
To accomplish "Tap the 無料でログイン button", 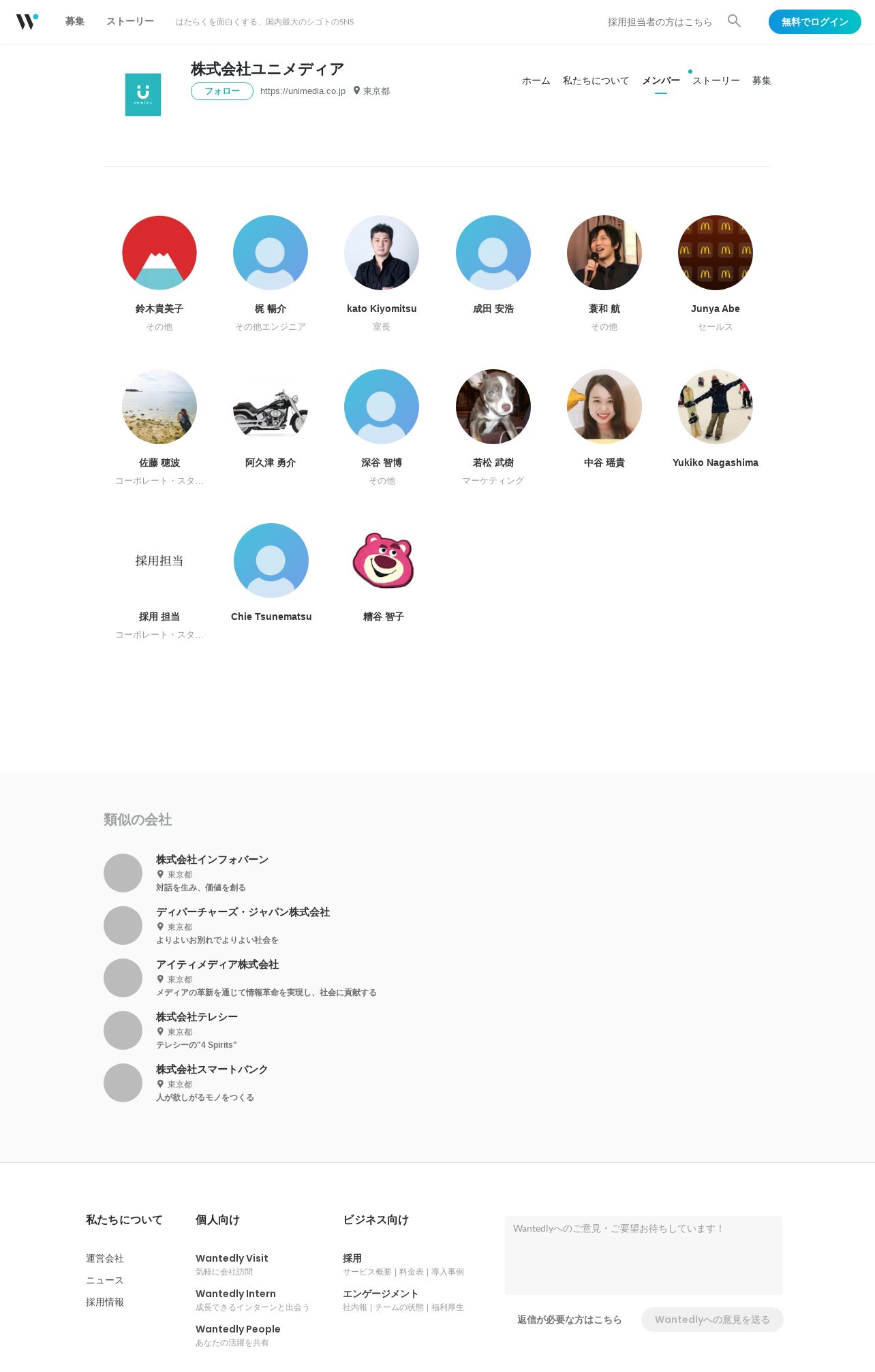I will 814,22.
